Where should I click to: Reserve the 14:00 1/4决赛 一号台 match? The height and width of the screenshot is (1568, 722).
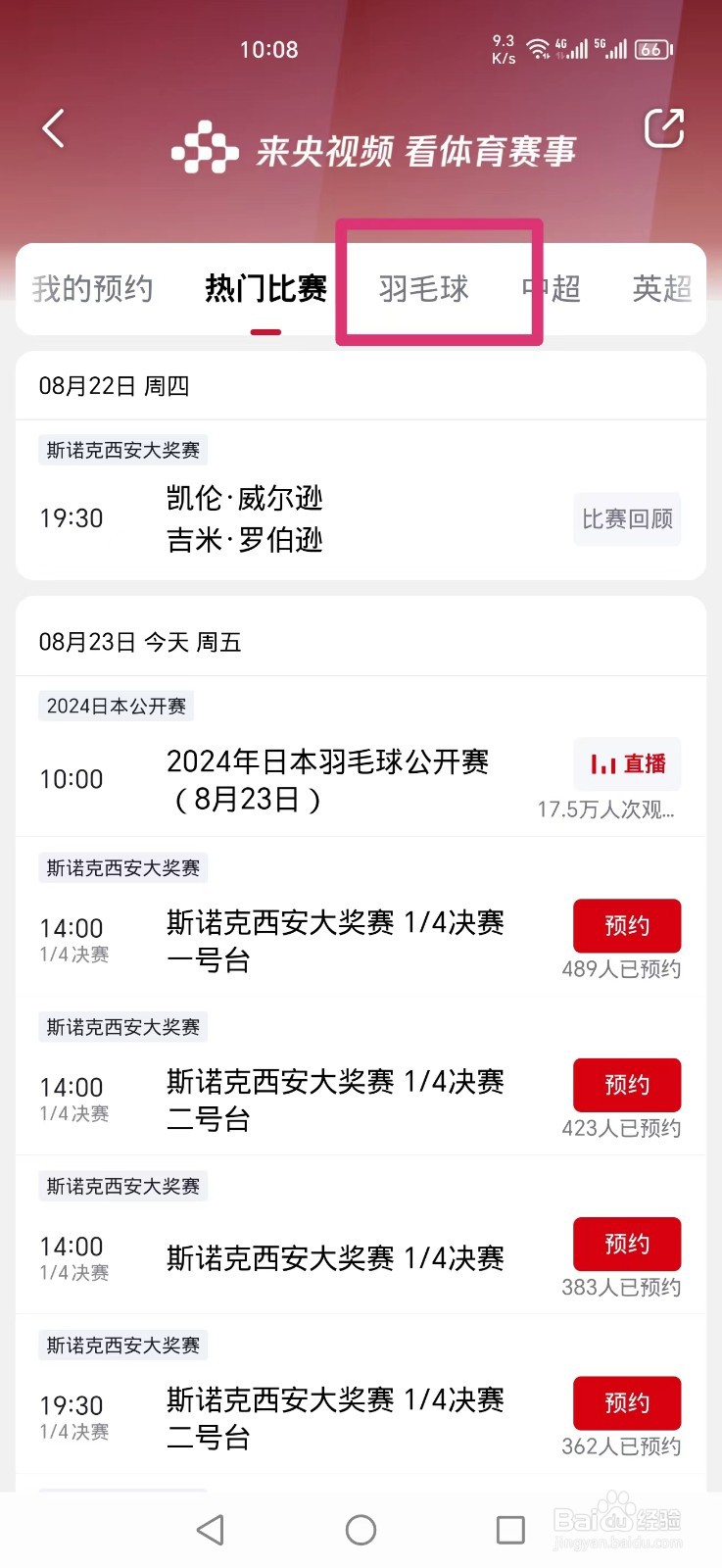[627, 926]
